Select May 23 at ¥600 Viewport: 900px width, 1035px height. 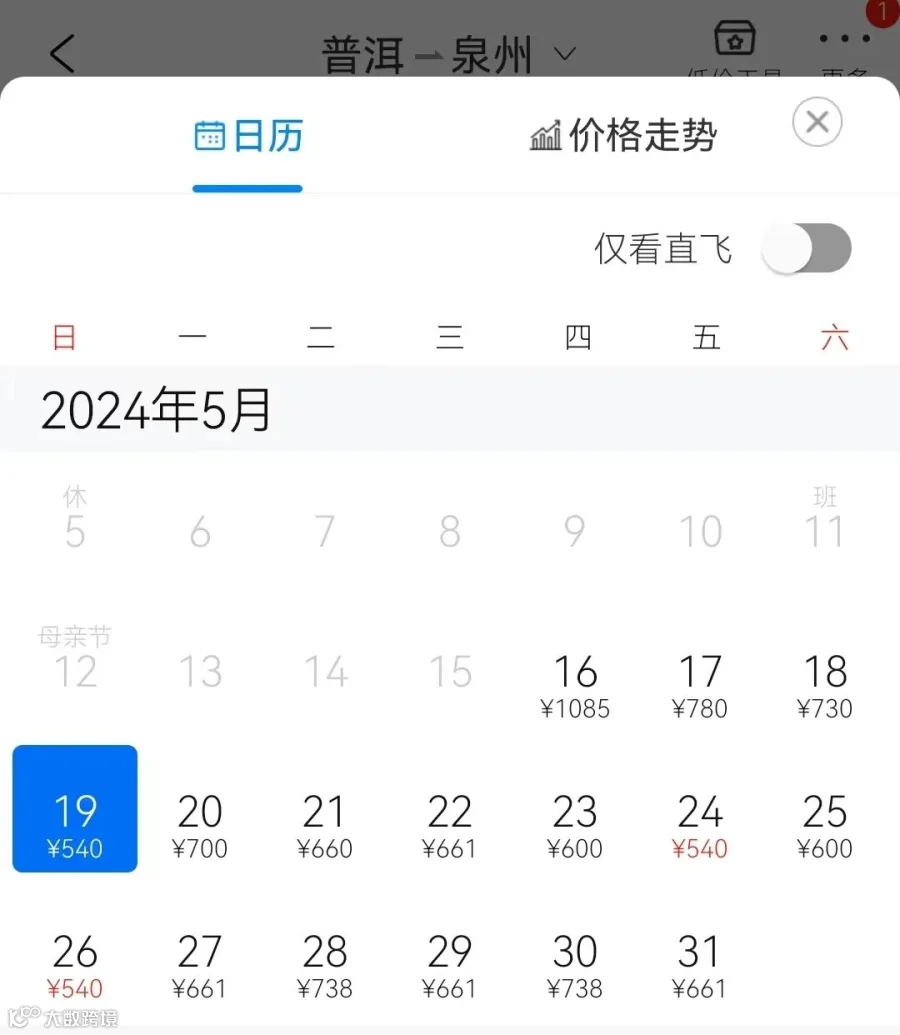[574, 826]
